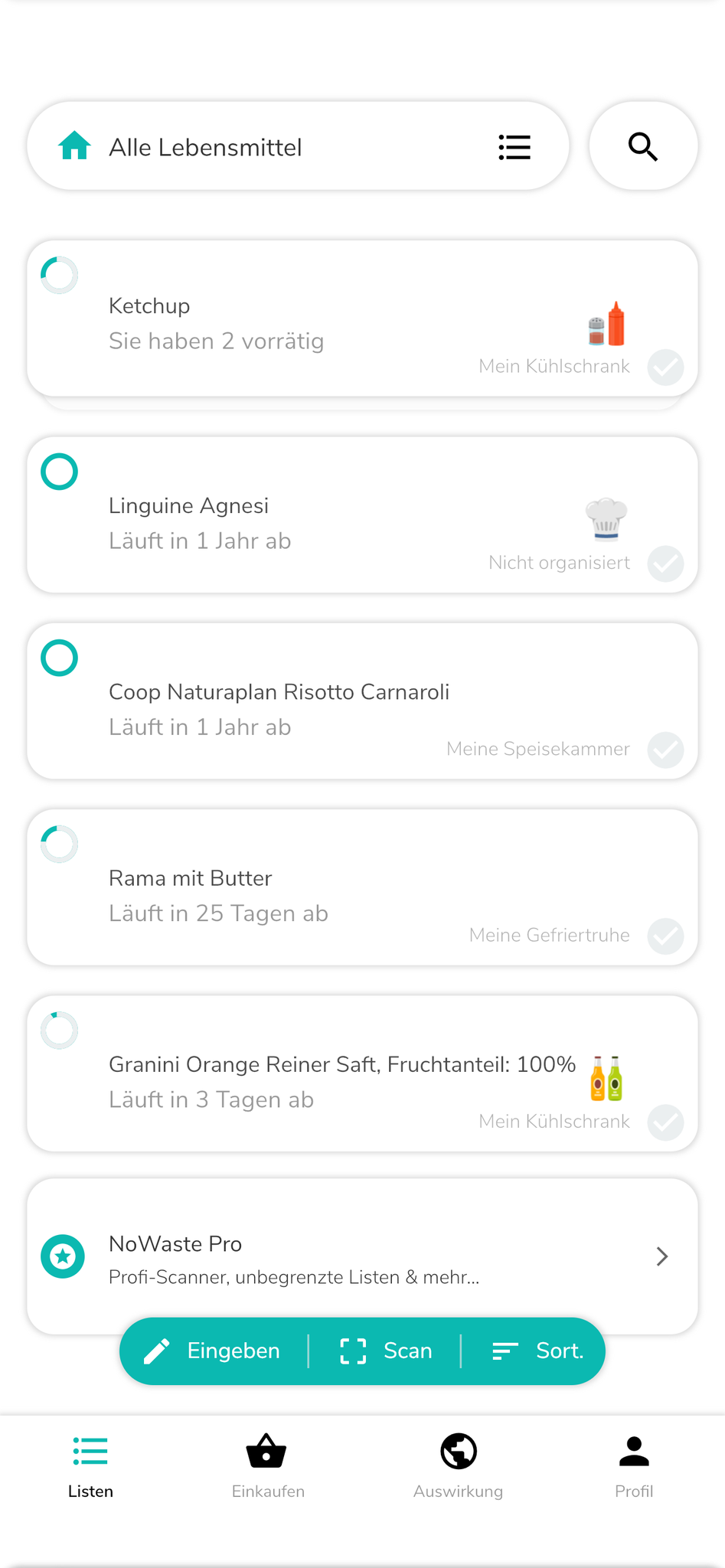Open the Sort. options
This screenshot has height=1568, width=725.
pos(537,1351)
